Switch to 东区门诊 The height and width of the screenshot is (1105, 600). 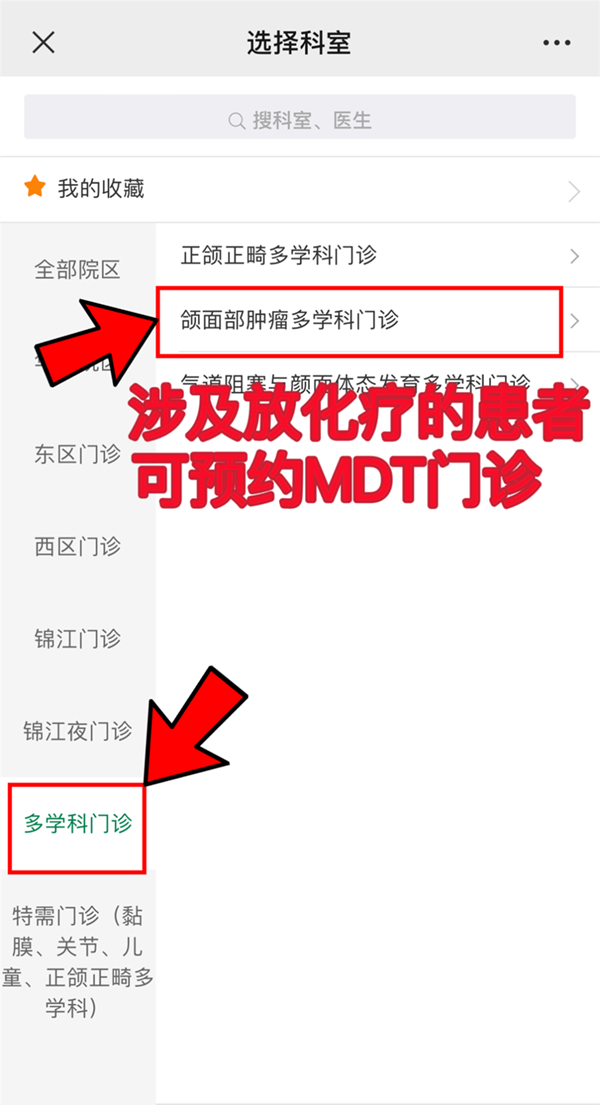tap(78, 455)
